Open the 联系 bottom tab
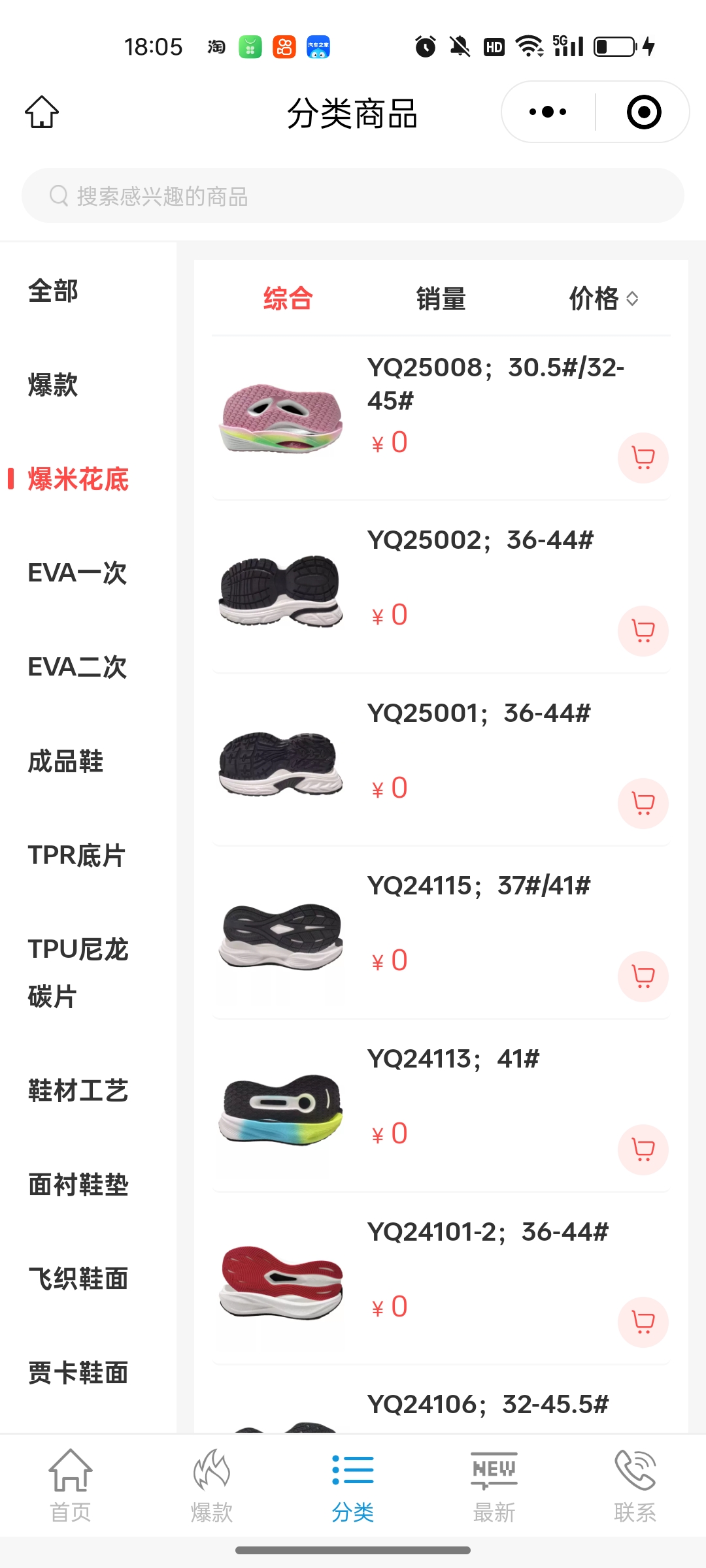Viewport: 706px width, 1568px height. pos(635,1484)
